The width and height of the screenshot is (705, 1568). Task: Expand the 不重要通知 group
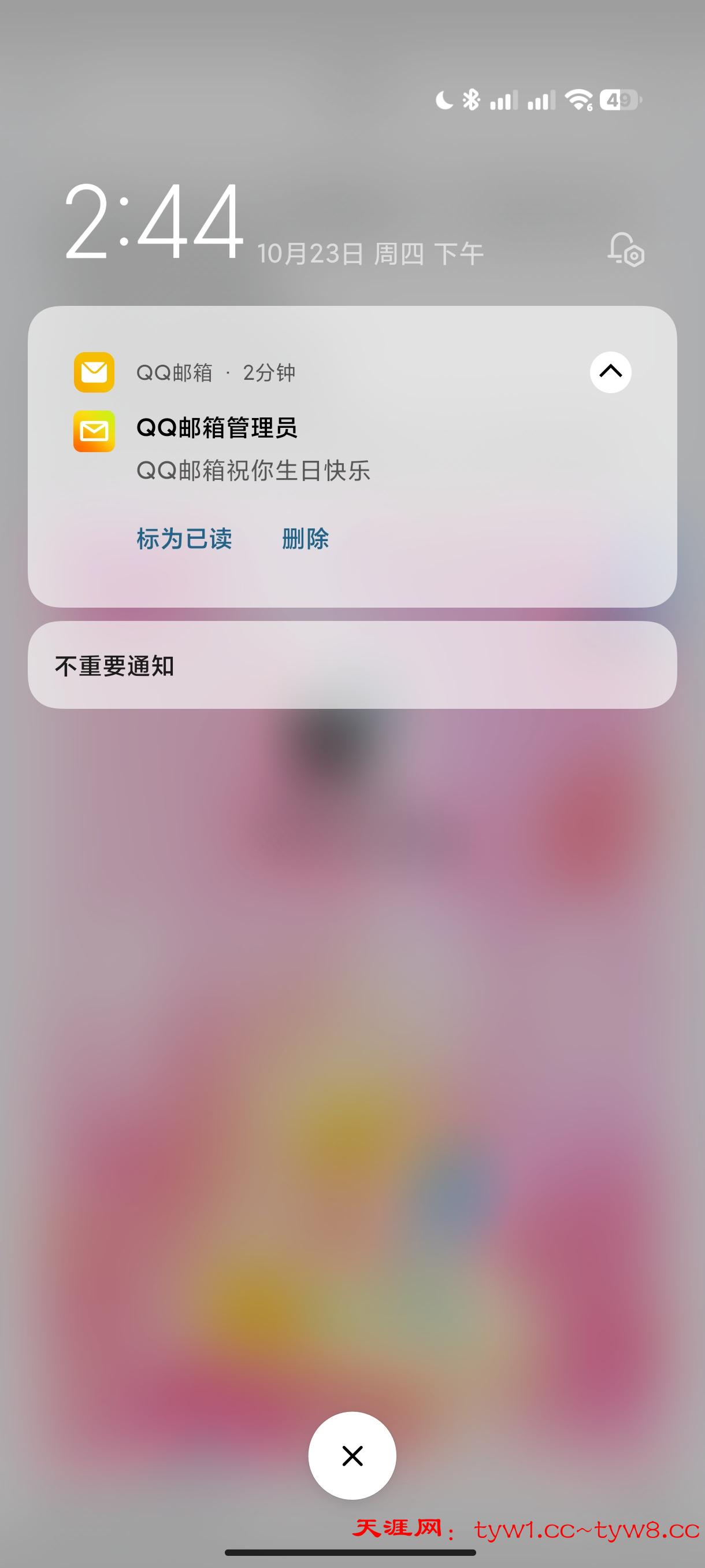click(351, 665)
